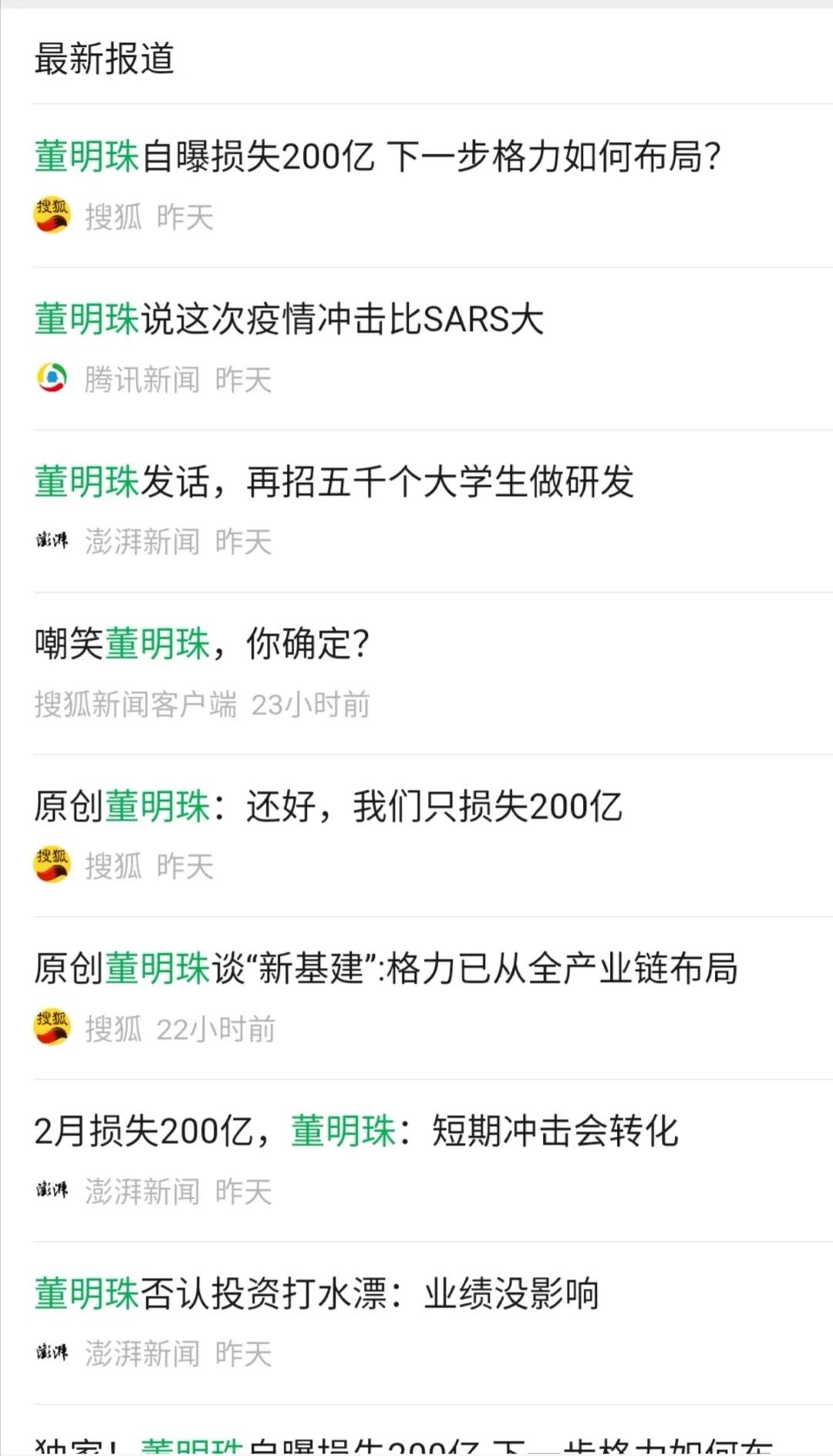Open 2月损失200亿 短期冲击会转化 article

(359, 1132)
